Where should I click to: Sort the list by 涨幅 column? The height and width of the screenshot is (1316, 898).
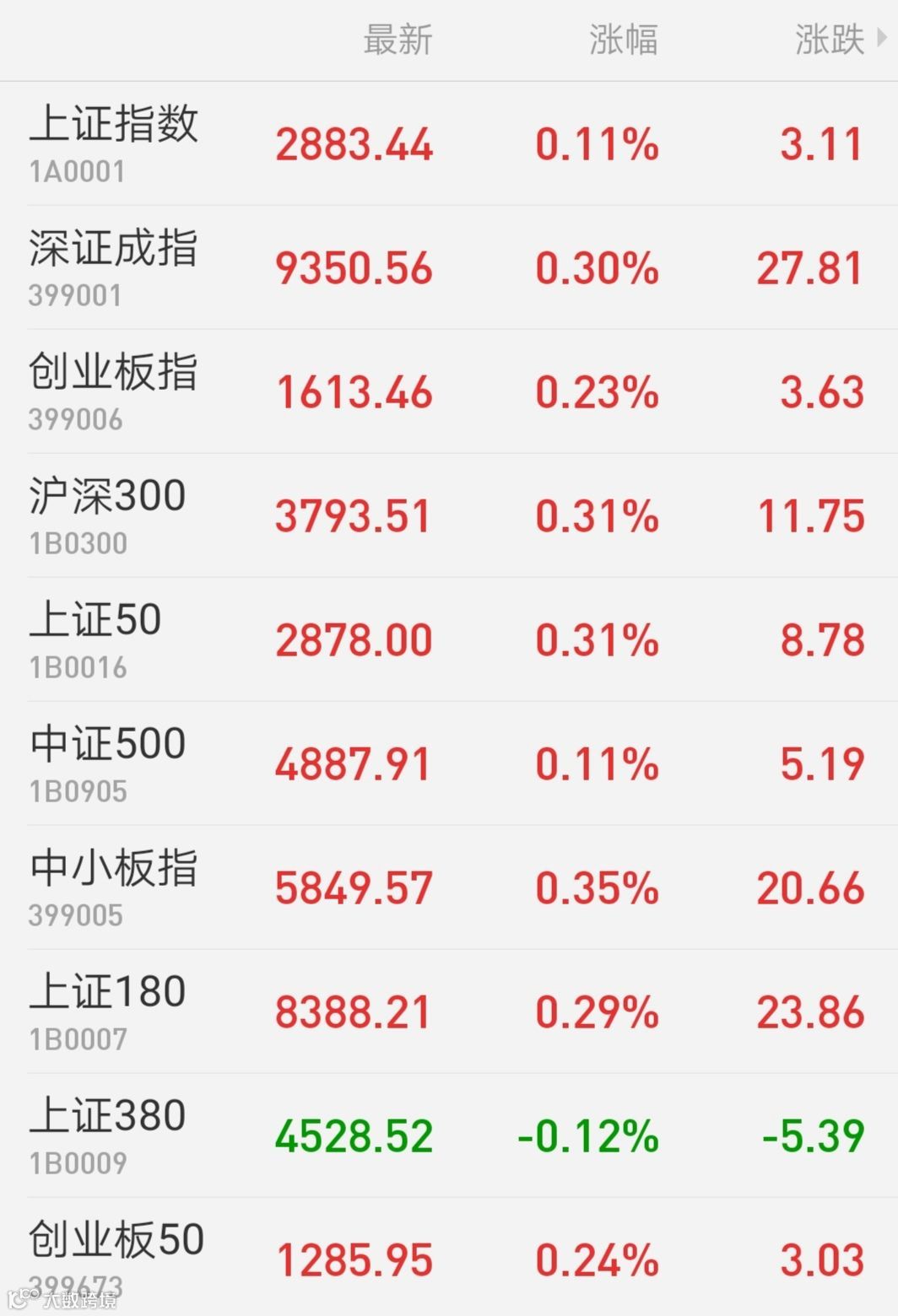click(623, 40)
